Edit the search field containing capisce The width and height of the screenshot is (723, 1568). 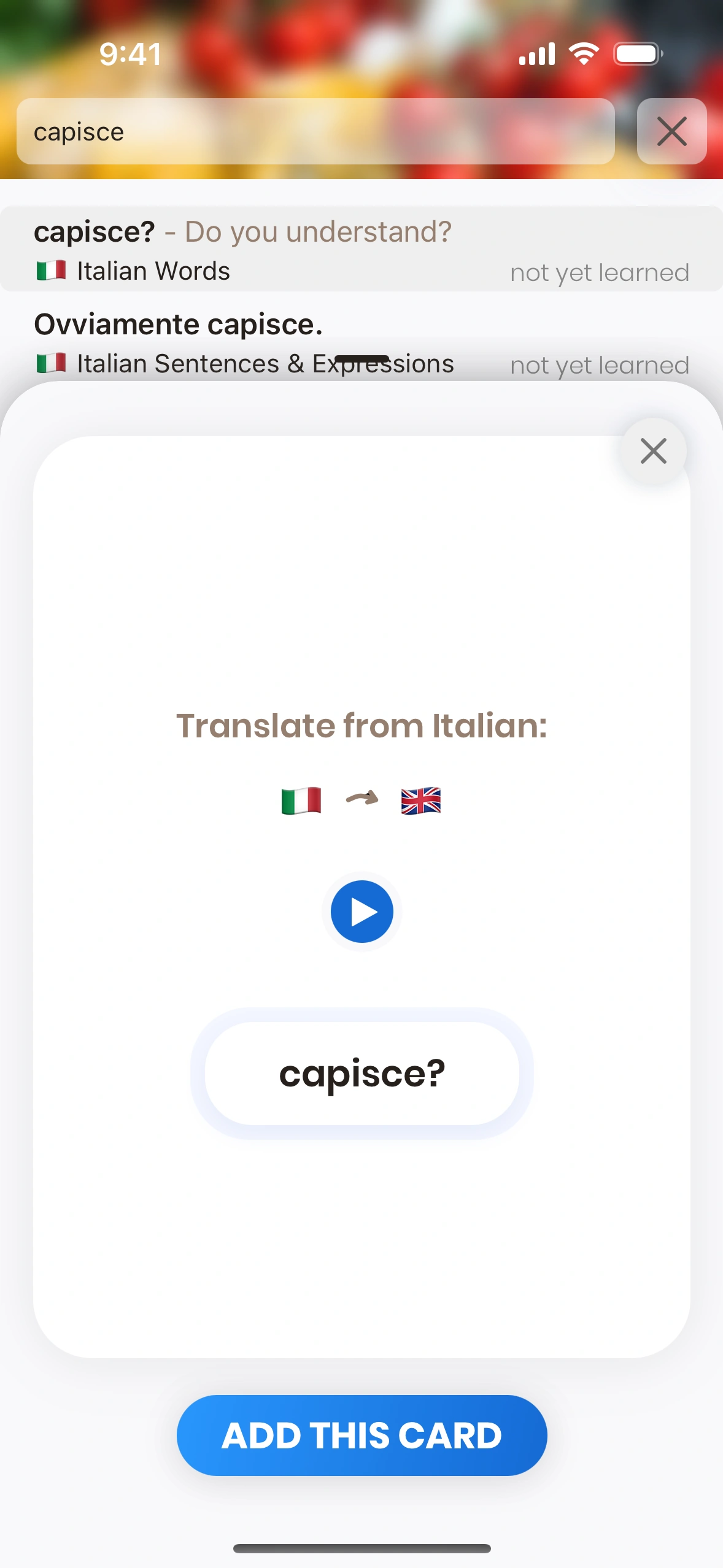[315, 132]
